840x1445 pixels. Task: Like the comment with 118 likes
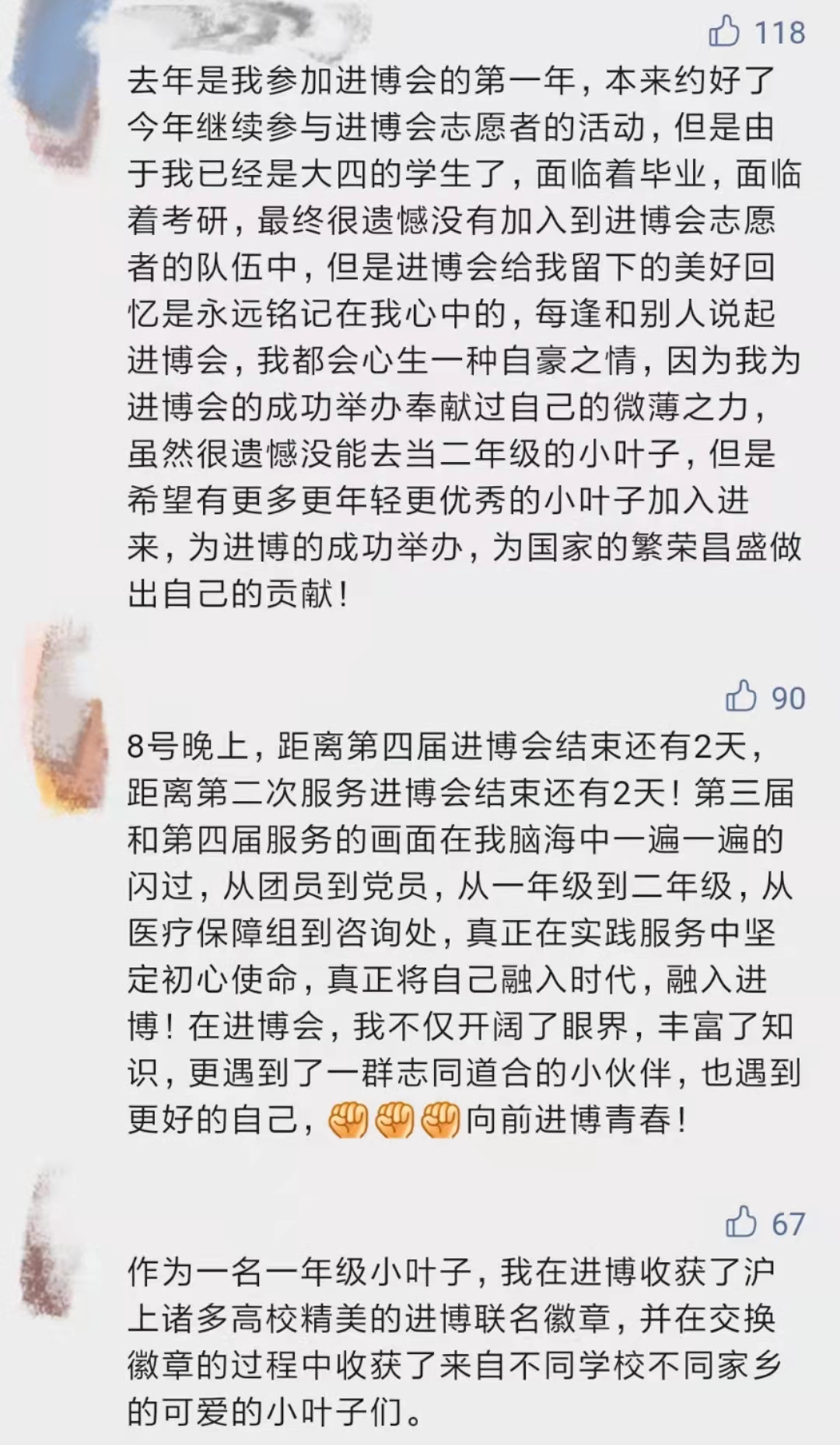[x=724, y=32]
